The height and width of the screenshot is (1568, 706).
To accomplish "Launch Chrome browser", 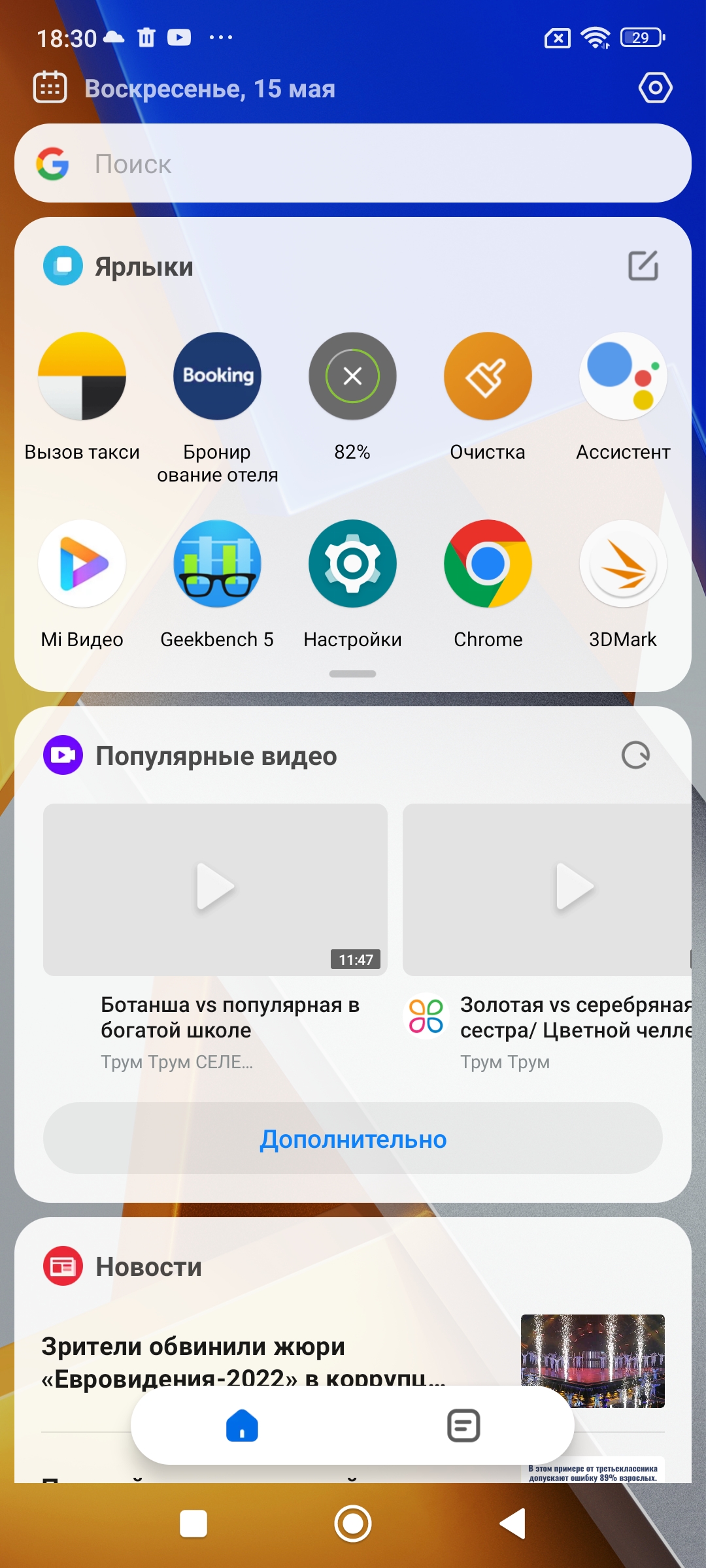I will pyautogui.click(x=488, y=564).
